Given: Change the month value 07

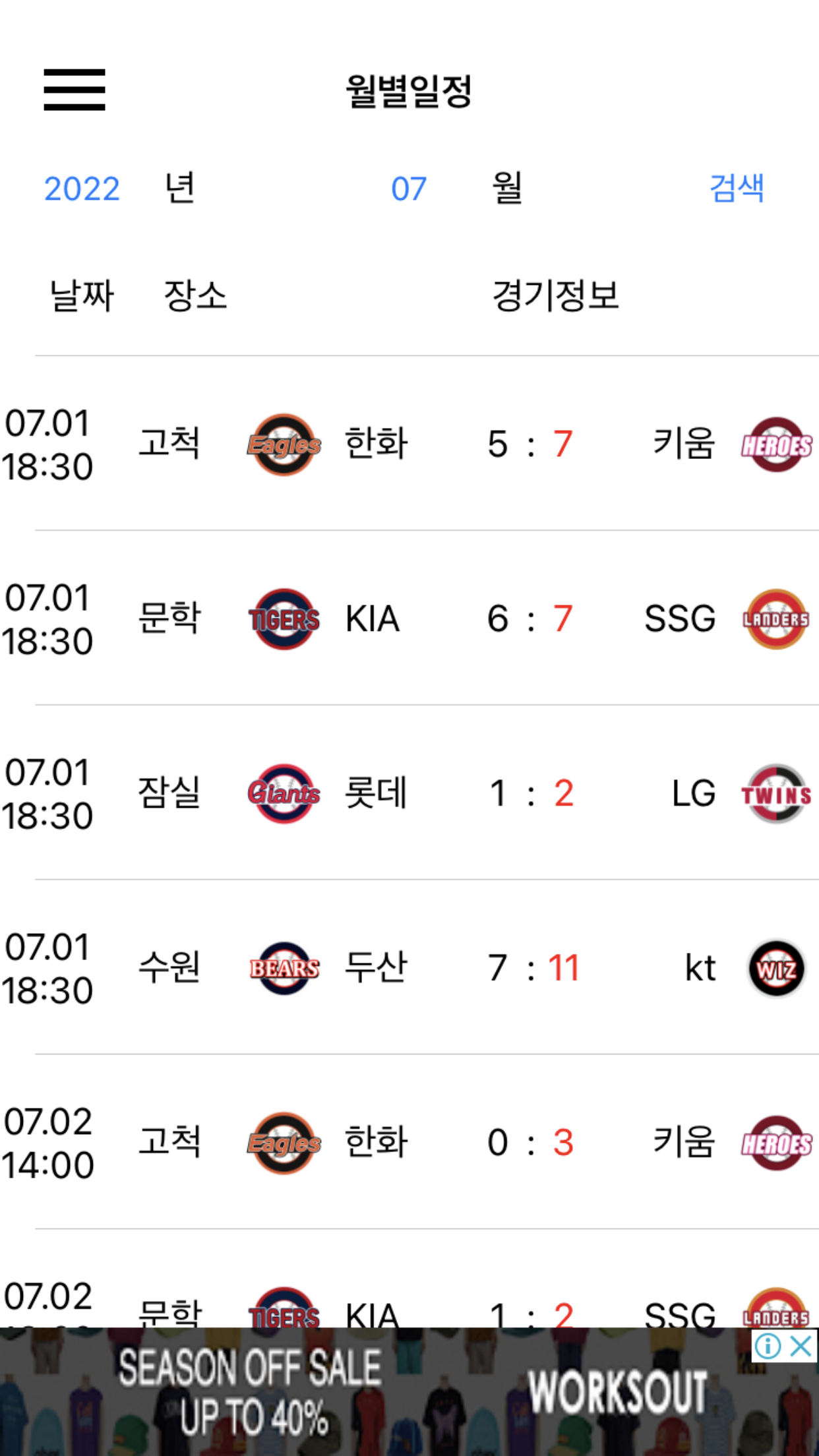Looking at the screenshot, I should click(409, 189).
